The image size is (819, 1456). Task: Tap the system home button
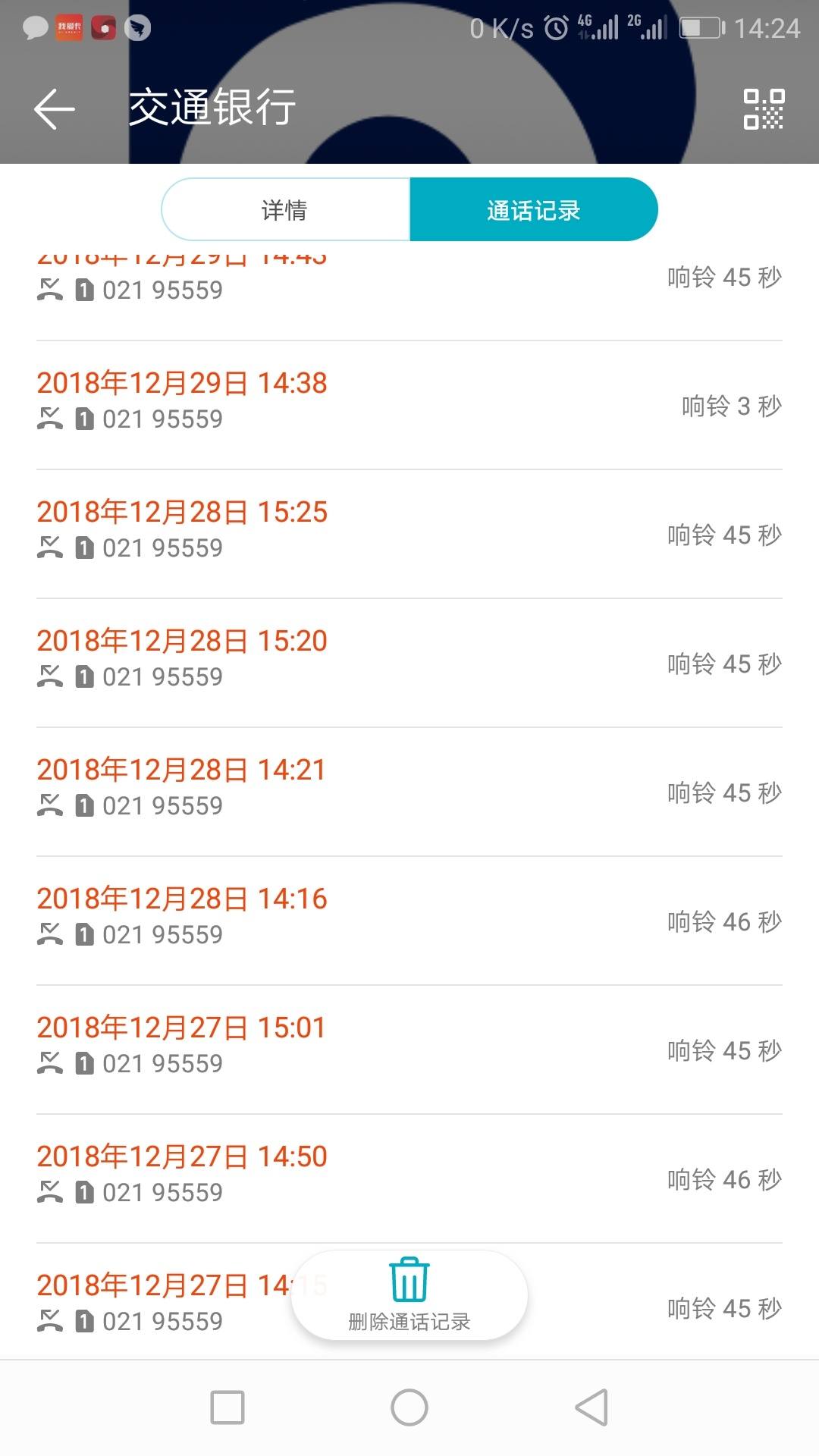tap(409, 1407)
